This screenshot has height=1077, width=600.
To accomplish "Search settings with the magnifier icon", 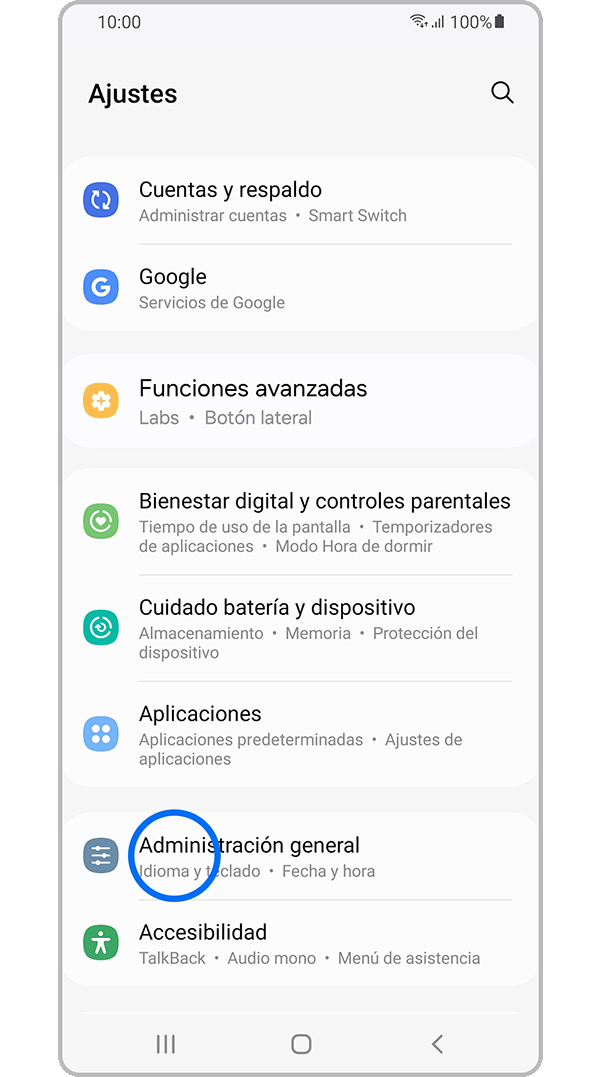I will pos(502,93).
